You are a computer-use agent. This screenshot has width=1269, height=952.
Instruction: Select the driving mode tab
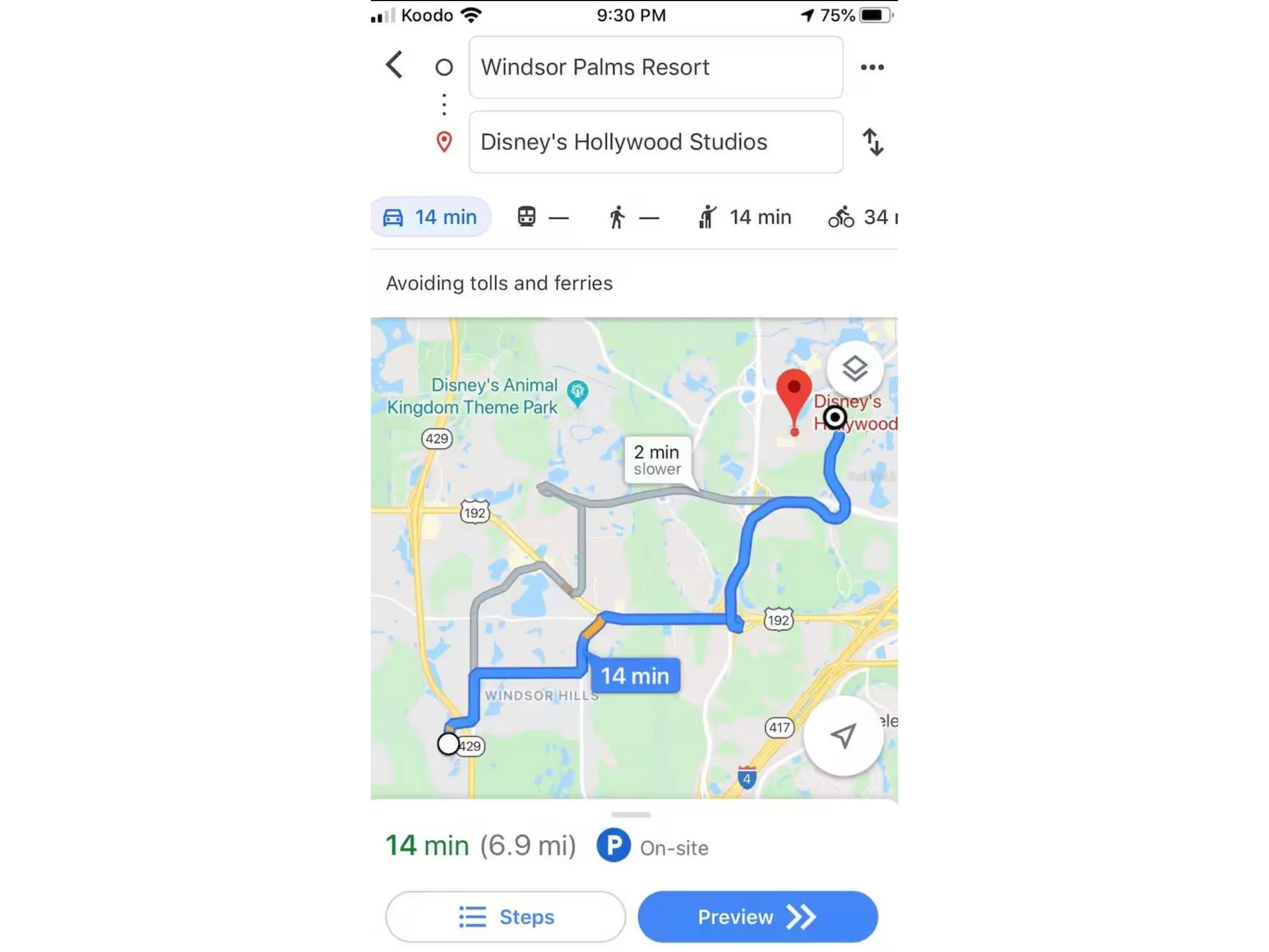(430, 217)
